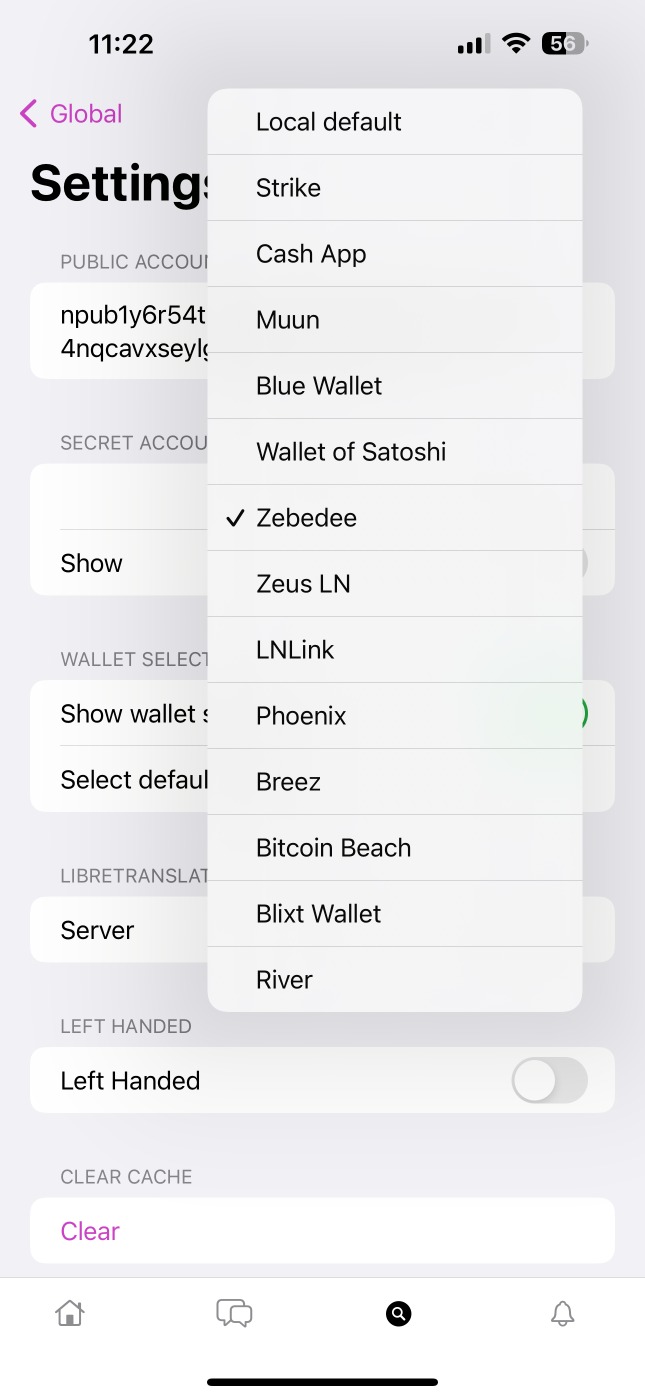Choose River from the wallet menu

[x=394, y=980]
